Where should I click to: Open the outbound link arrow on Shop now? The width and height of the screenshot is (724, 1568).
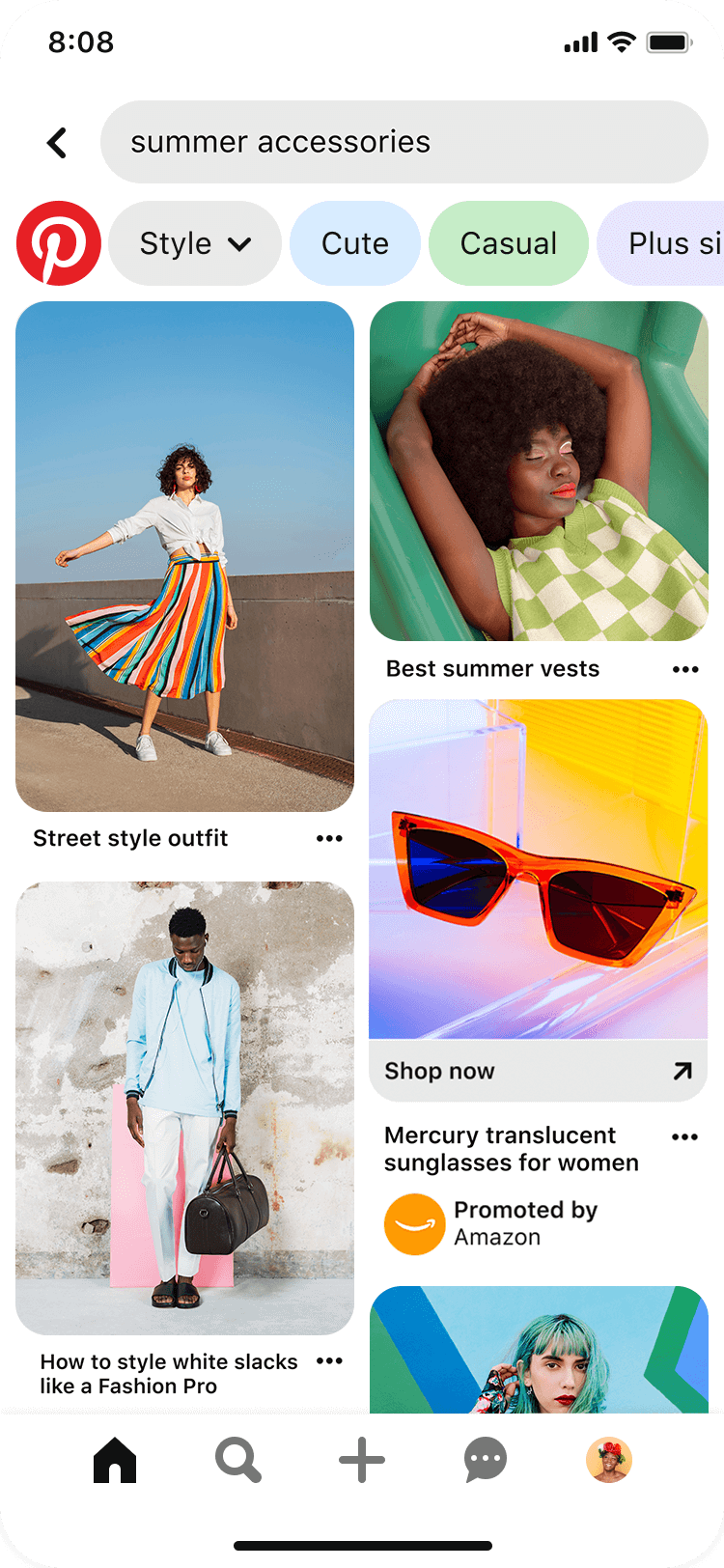pyautogui.click(x=682, y=1070)
